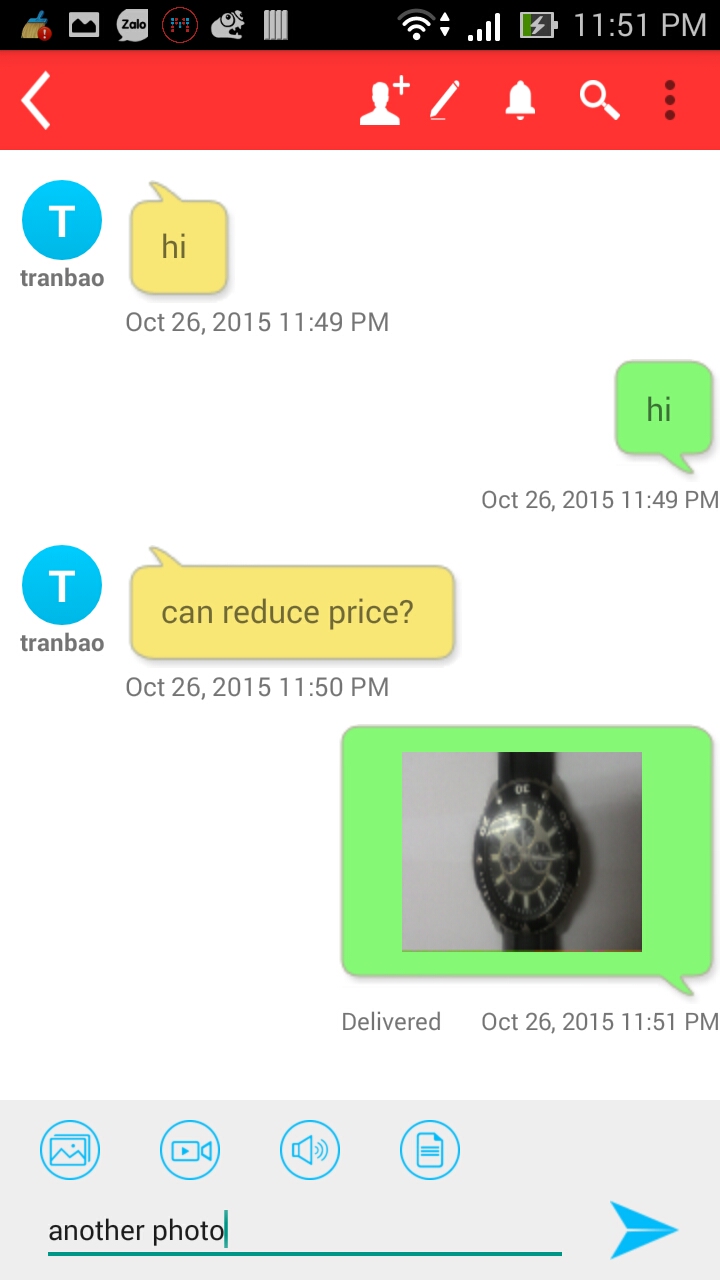Send the typed message
This screenshot has width=720, height=1280.
point(644,1231)
